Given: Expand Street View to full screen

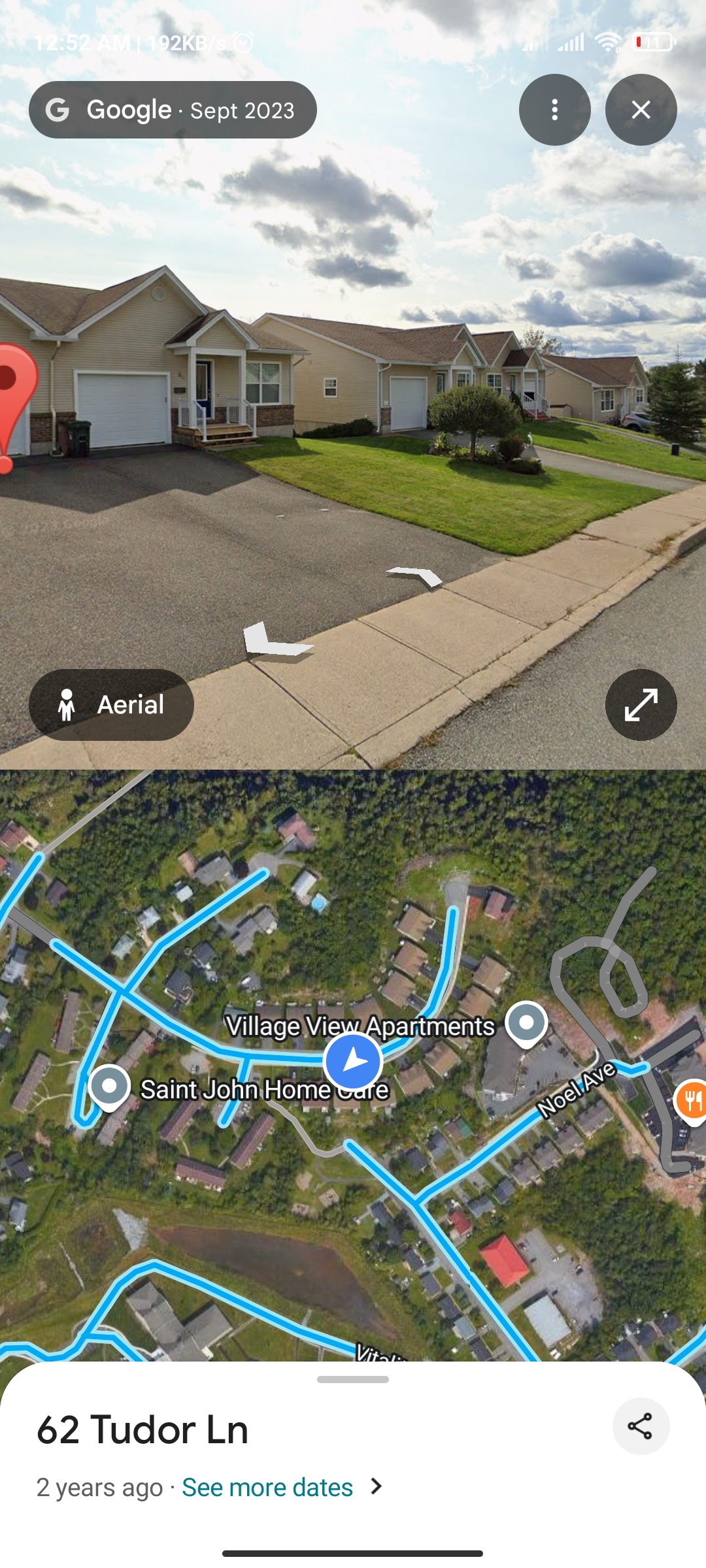Looking at the screenshot, I should [x=641, y=705].
